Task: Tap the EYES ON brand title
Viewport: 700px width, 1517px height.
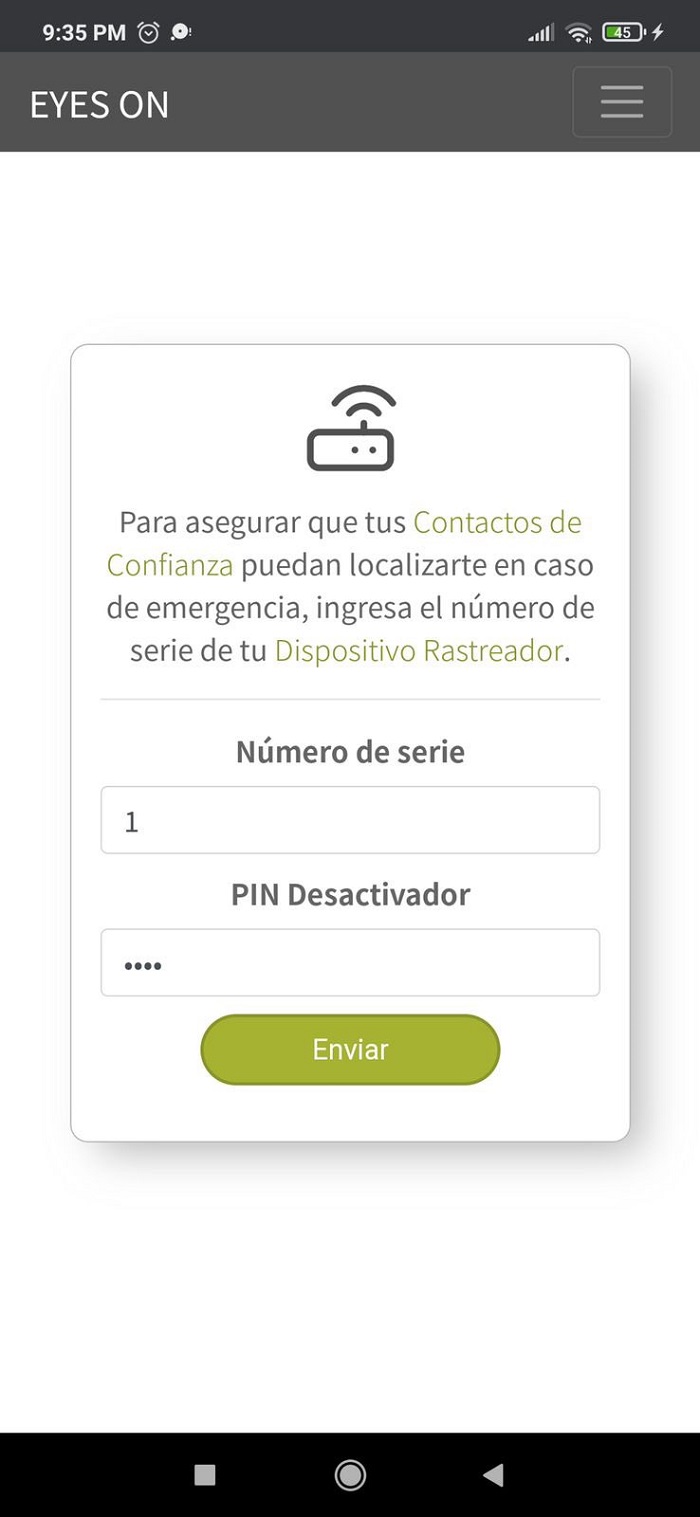Action: click(x=99, y=104)
